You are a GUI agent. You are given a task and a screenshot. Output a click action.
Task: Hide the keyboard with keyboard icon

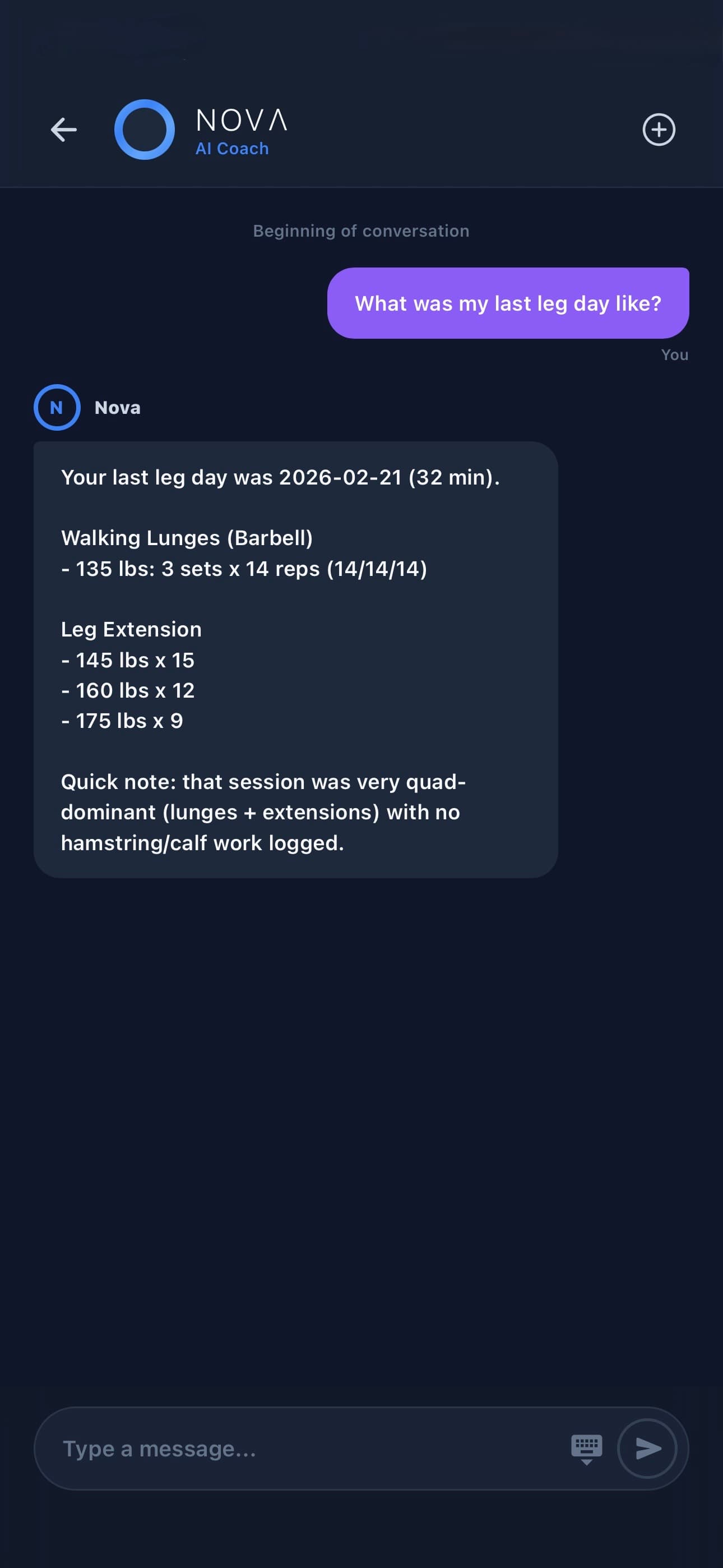point(586,1449)
